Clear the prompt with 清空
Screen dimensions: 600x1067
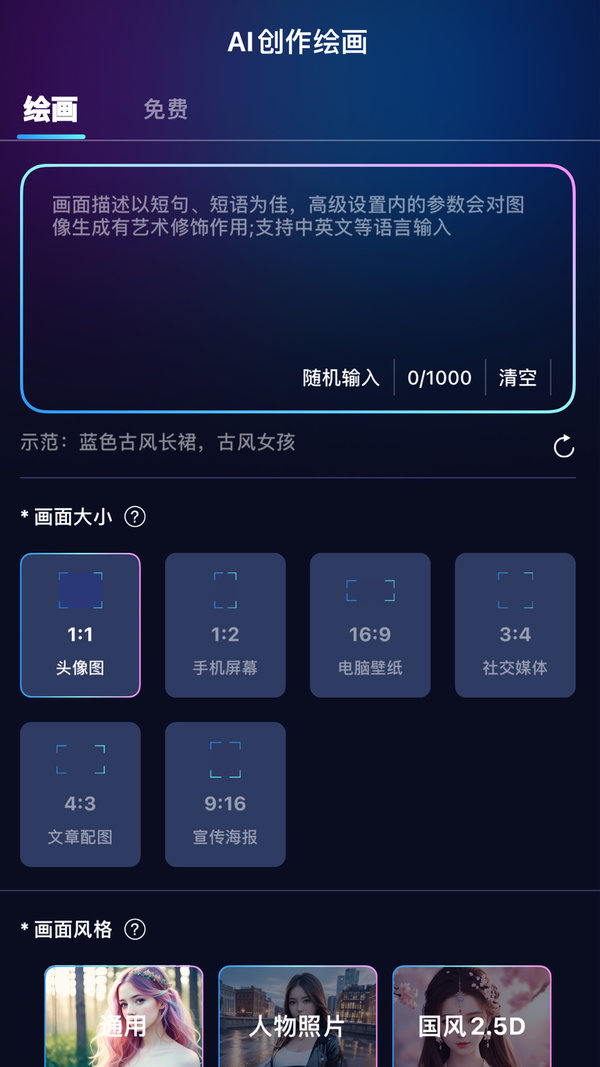tap(518, 378)
